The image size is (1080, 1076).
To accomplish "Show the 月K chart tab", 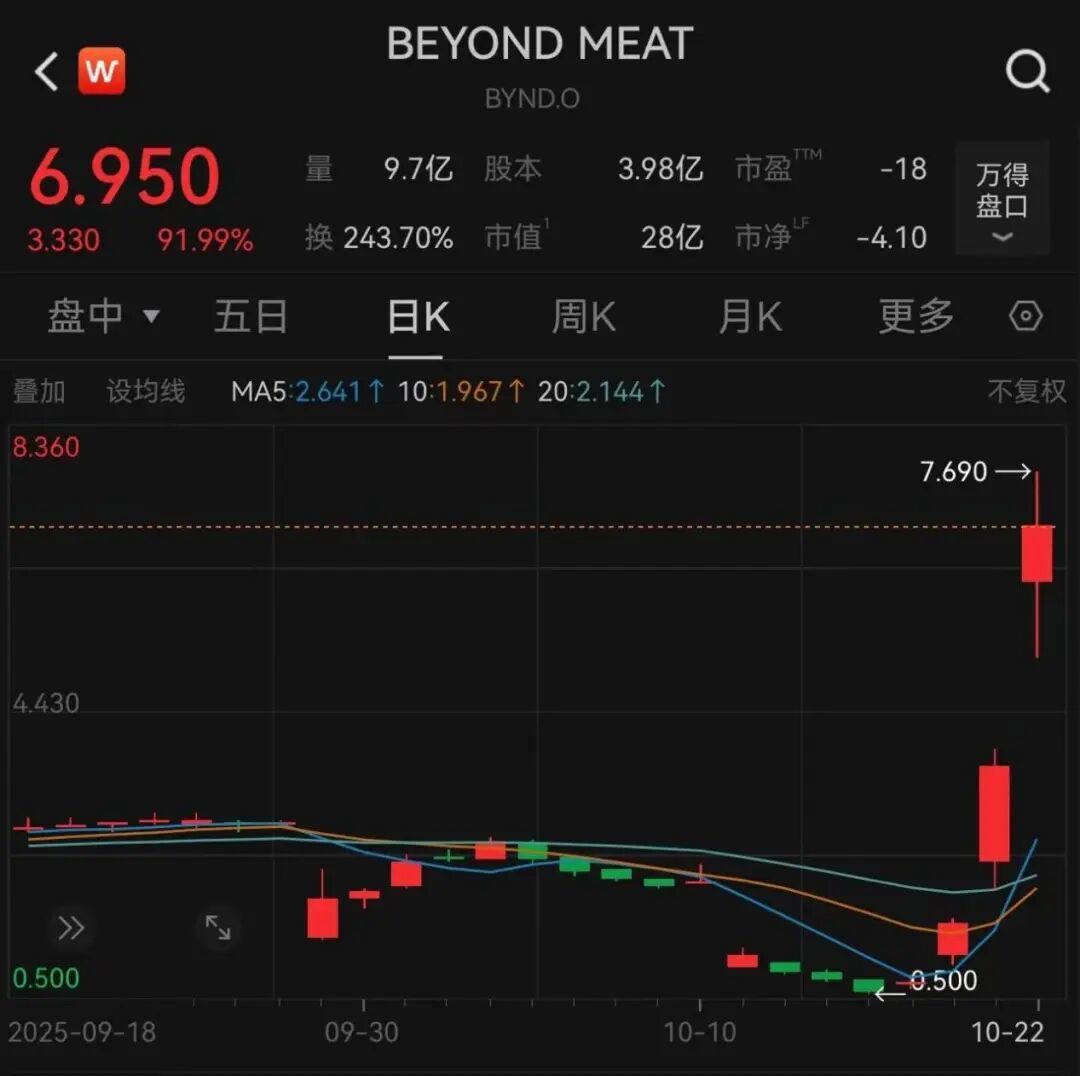I will (x=750, y=317).
